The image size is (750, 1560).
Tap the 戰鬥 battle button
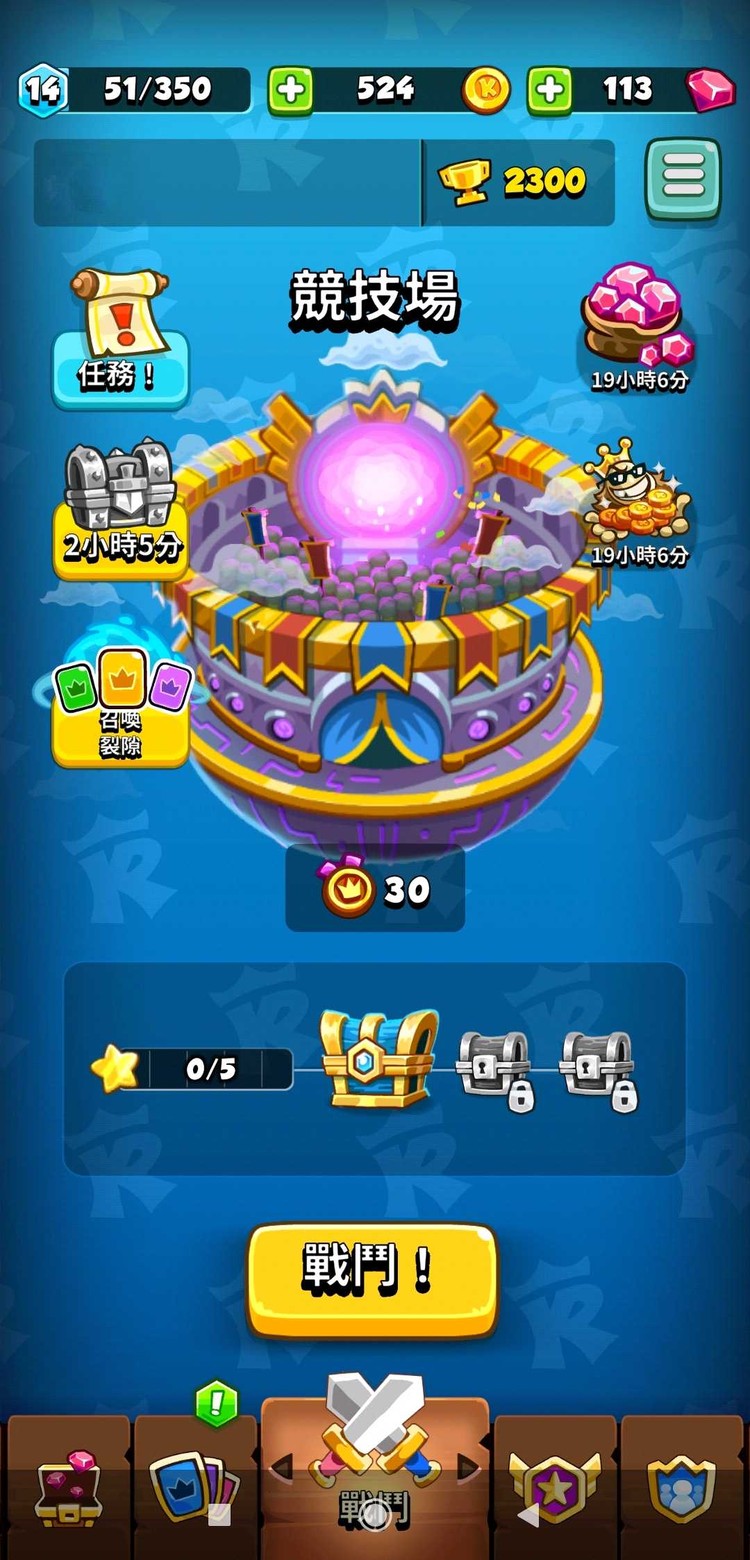(372, 1280)
